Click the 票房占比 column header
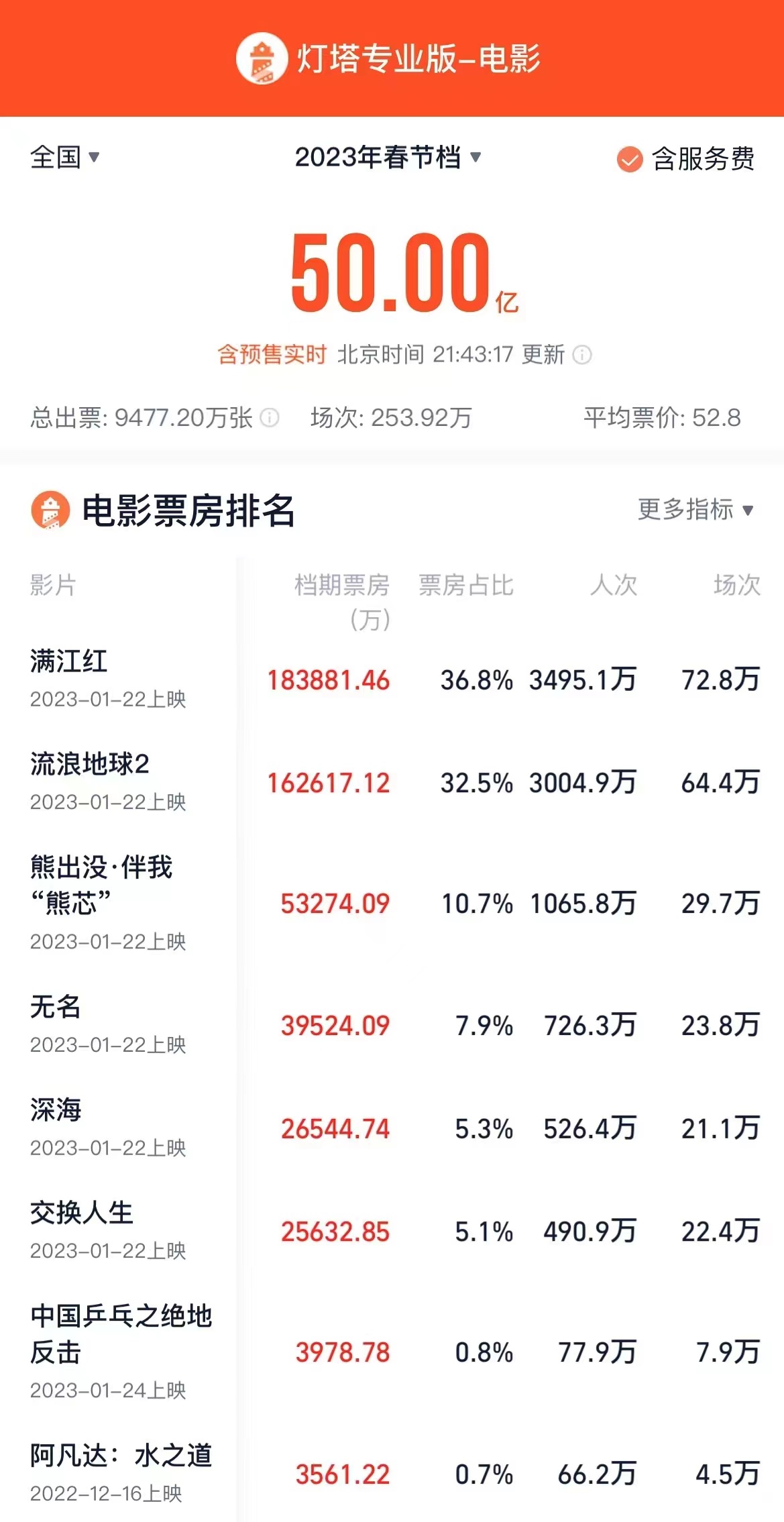Viewport: 784px width, 1522px height. (x=464, y=585)
